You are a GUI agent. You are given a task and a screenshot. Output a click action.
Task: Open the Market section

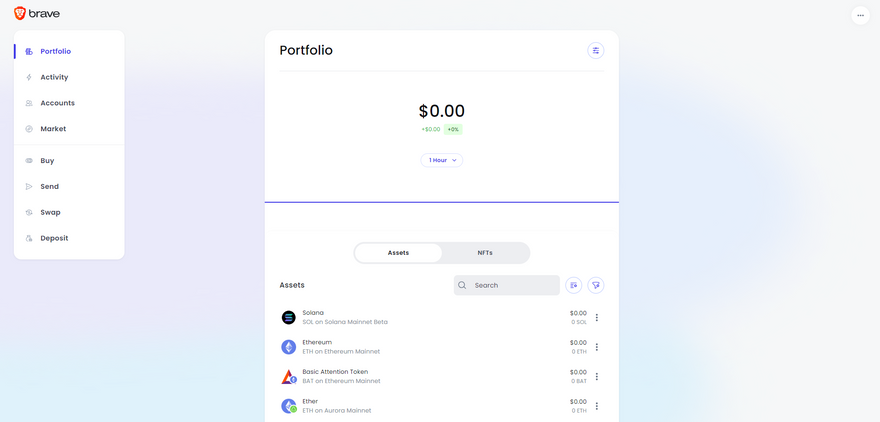tap(53, 129)
